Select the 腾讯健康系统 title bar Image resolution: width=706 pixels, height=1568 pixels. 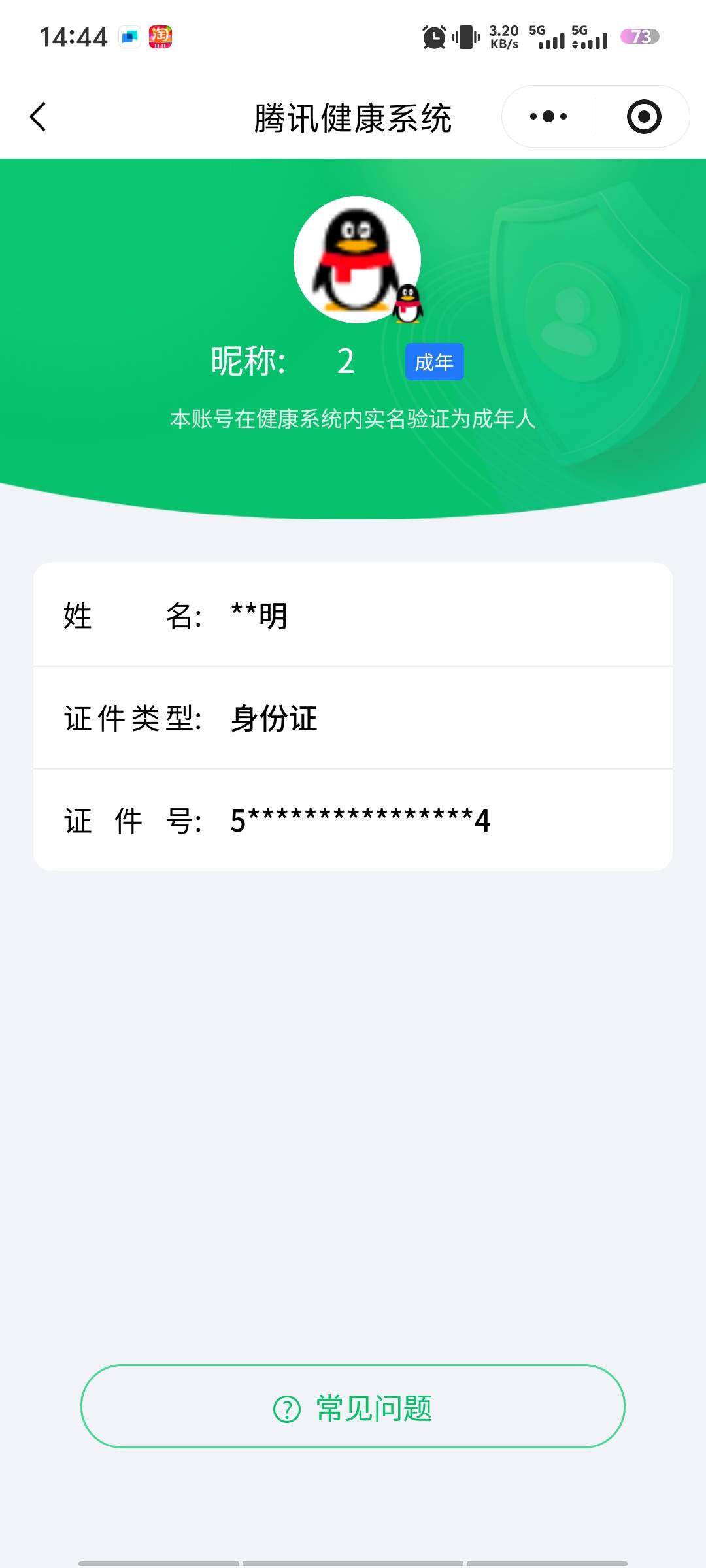click(353, 116)
